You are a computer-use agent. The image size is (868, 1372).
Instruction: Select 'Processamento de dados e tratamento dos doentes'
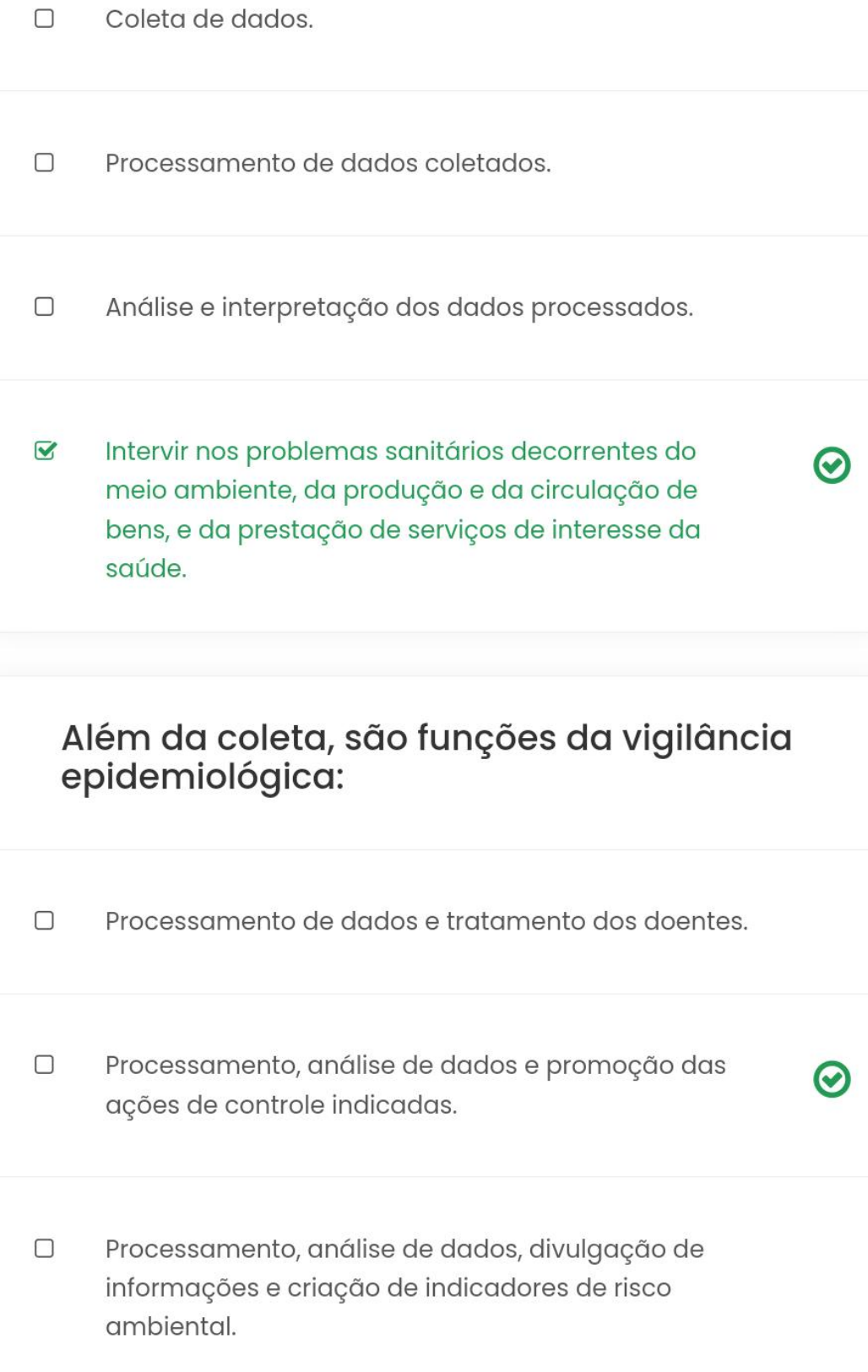(44, 920)
